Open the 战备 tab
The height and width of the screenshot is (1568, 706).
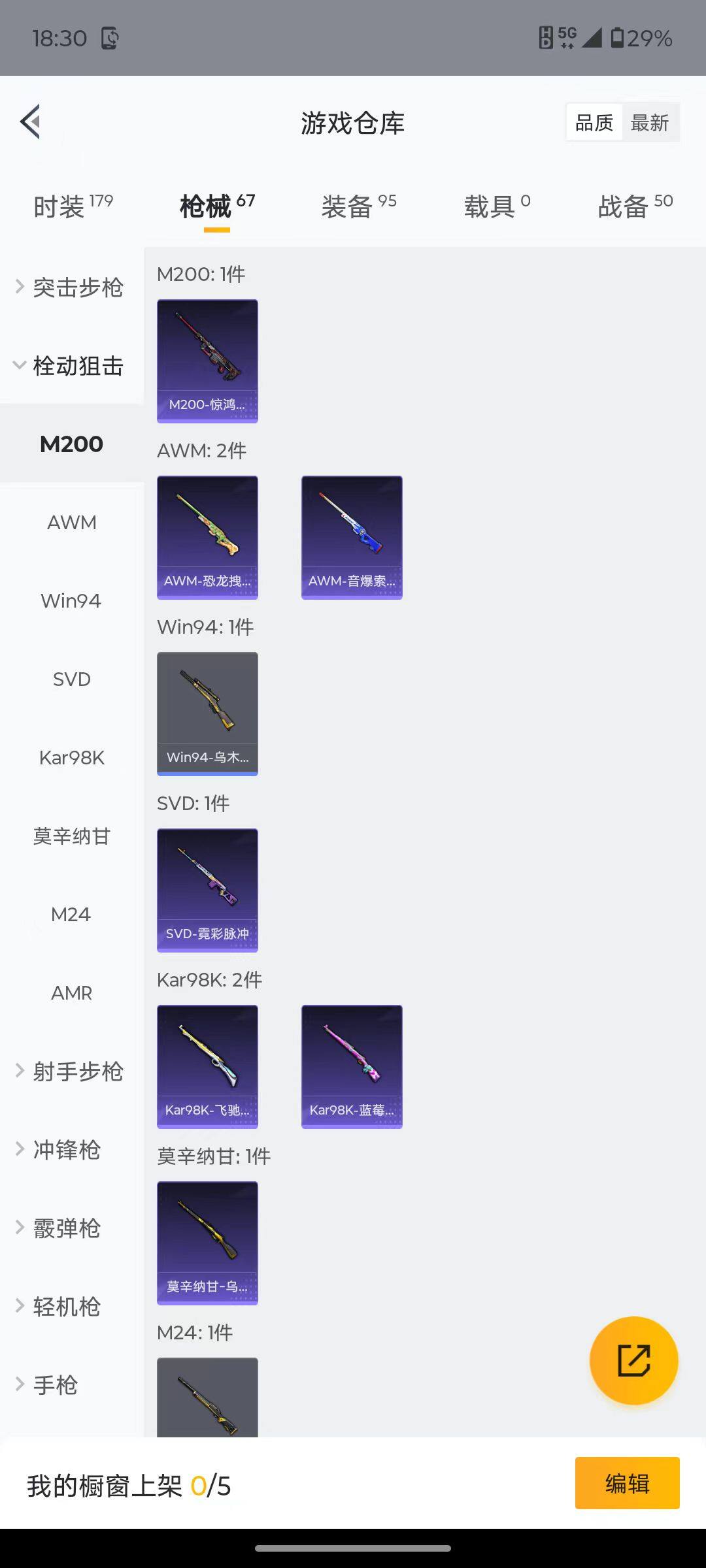tap(635, 206)
